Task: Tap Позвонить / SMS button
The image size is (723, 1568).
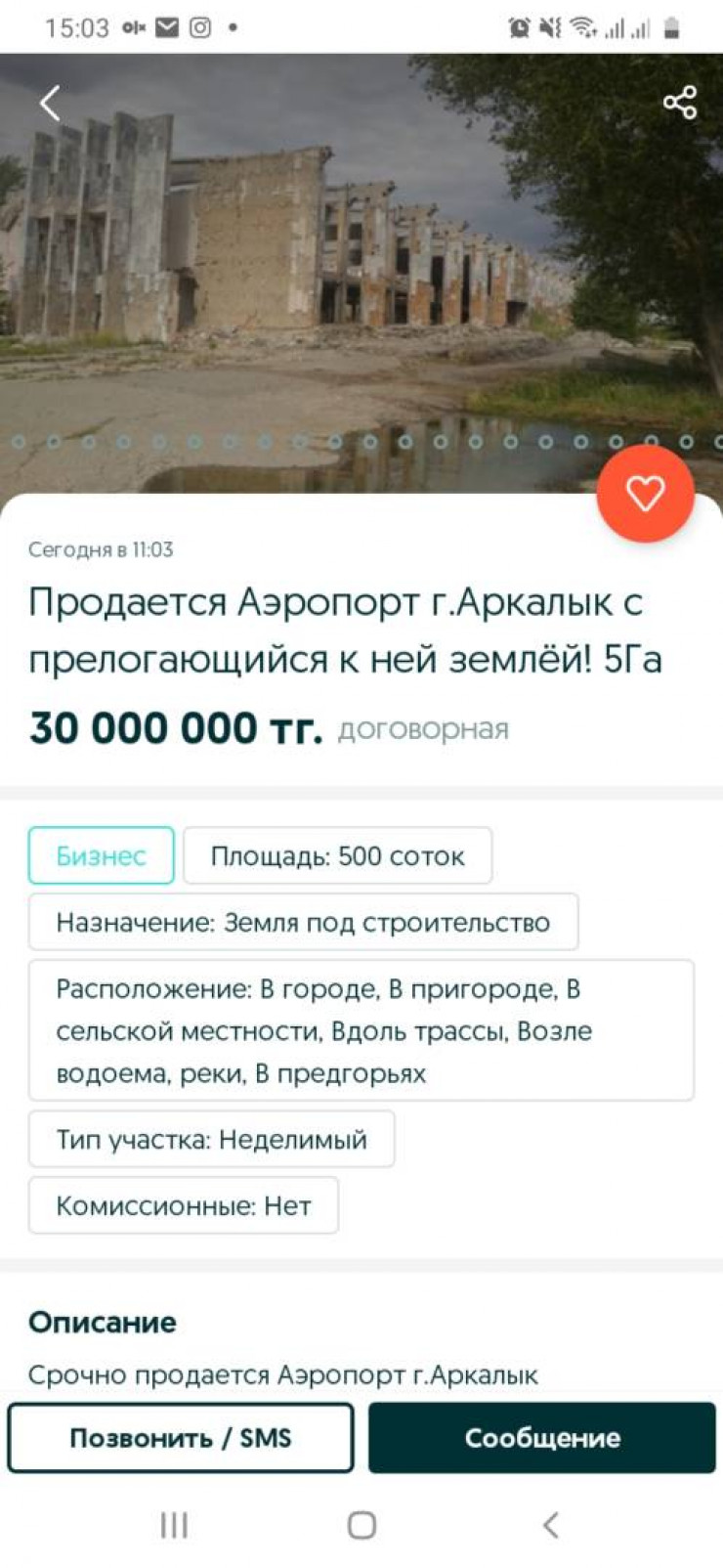Action: [x=181, y=1437]
